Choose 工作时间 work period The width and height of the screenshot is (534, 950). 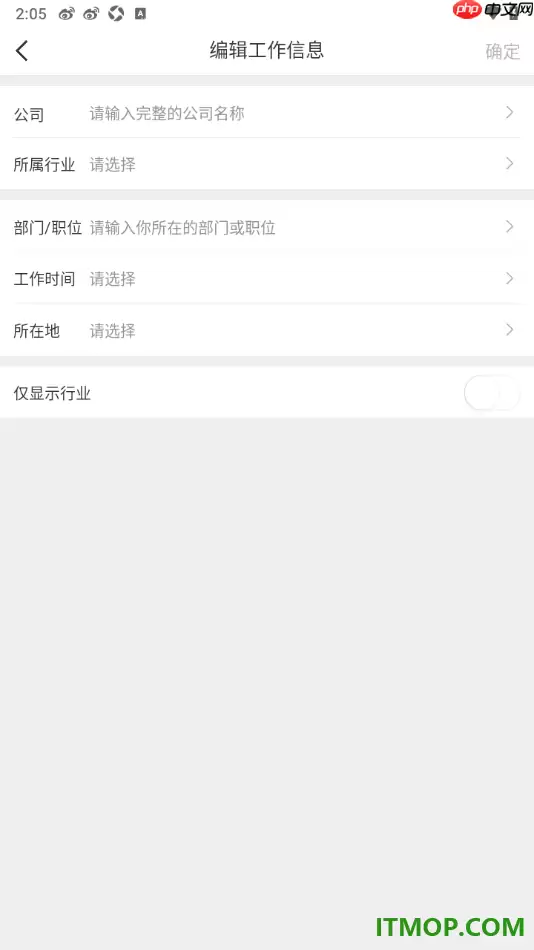click(267, 279)
